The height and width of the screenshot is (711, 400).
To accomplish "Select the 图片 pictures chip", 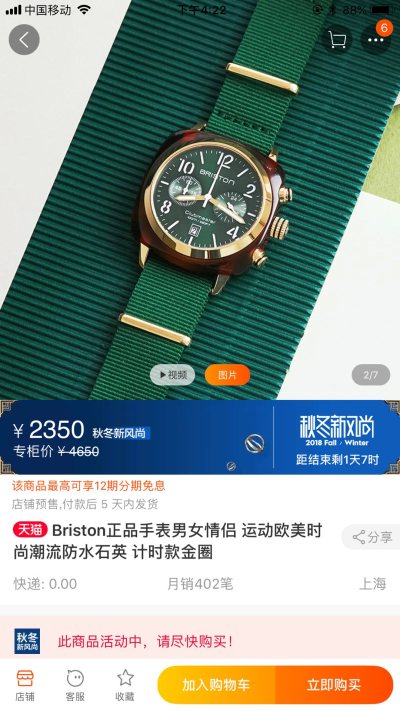I will pos(227,375).
